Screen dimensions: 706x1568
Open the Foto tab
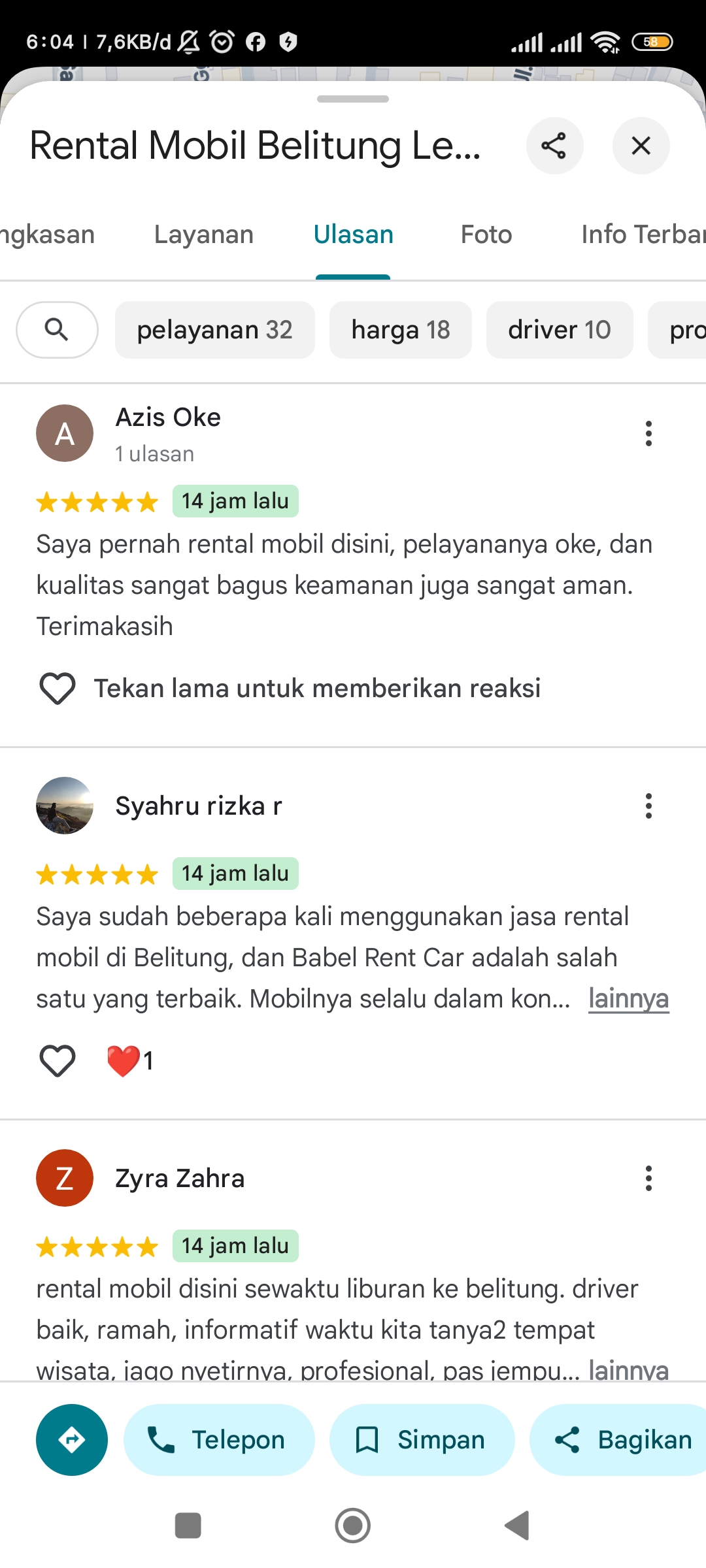486,235
